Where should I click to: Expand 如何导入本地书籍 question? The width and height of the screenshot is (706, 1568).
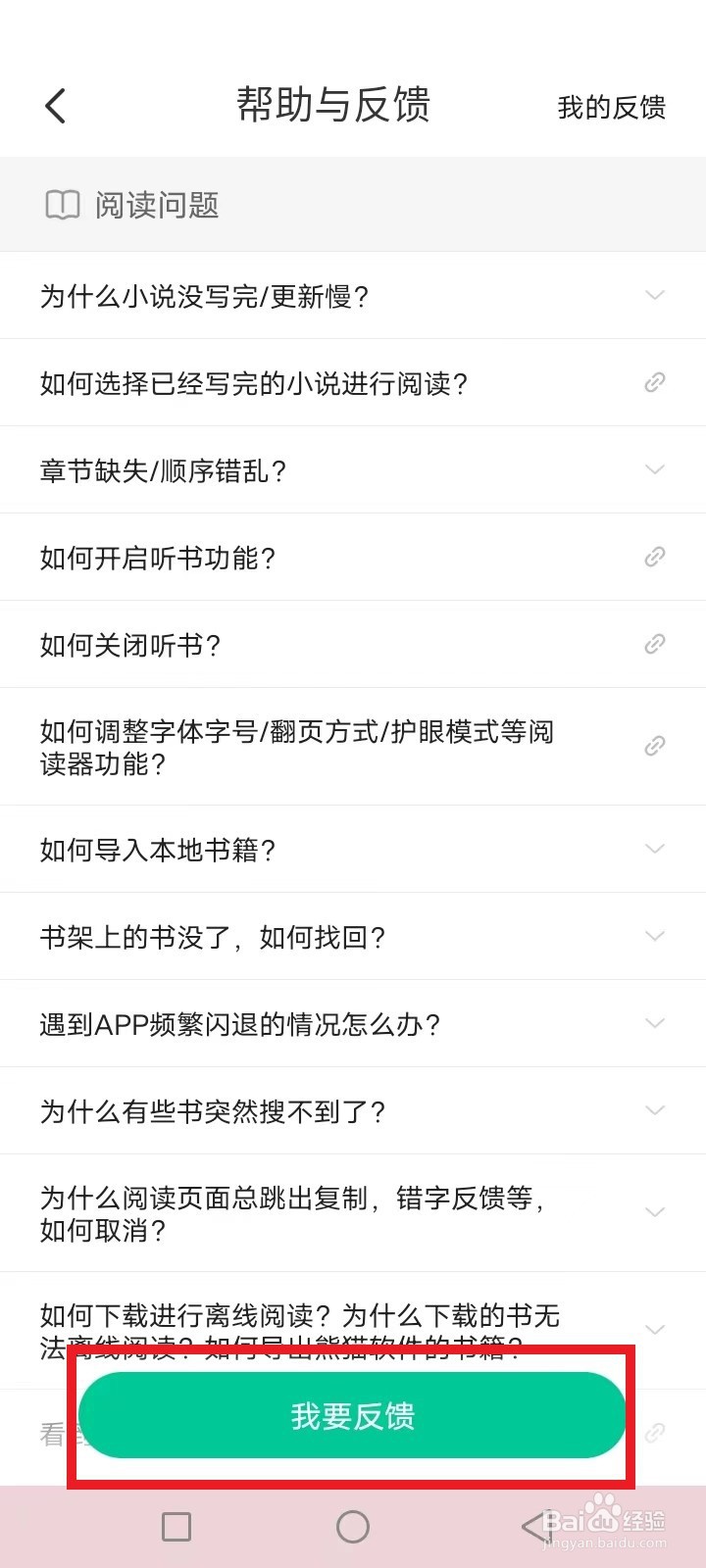[x=353, y=850]
